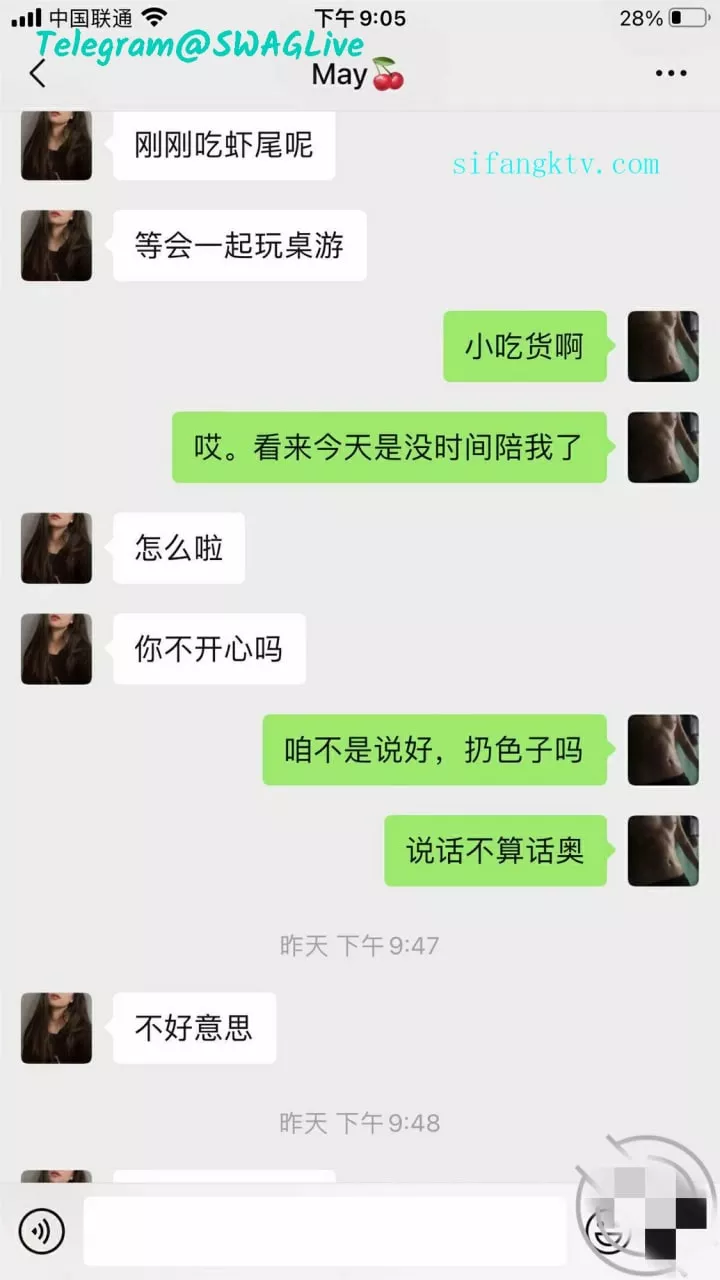This screenshot has width=720, height=1280.
Task: Switch to voice message input
Action: [41, 1231]
